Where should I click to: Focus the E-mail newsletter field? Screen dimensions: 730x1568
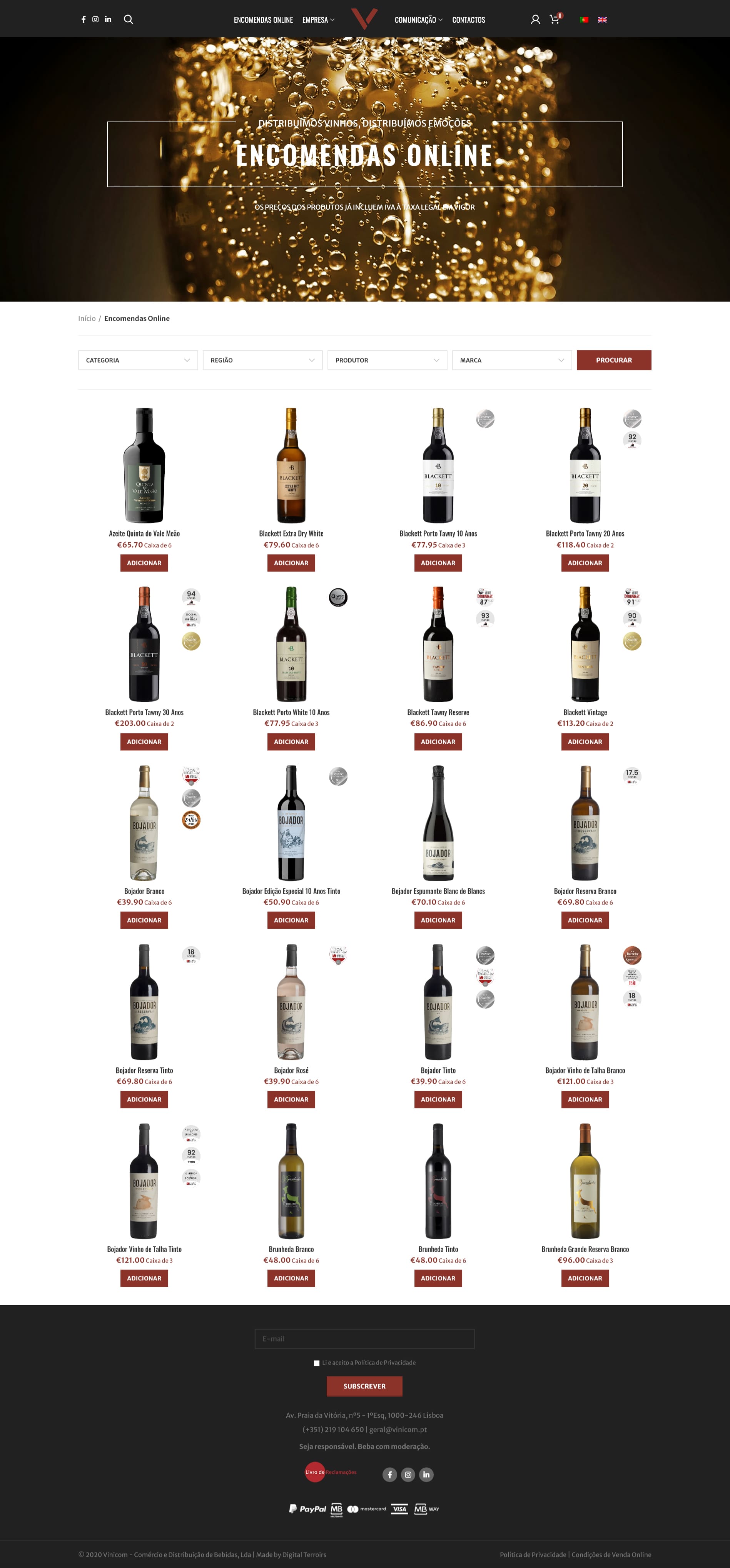tap(364, 1338)
